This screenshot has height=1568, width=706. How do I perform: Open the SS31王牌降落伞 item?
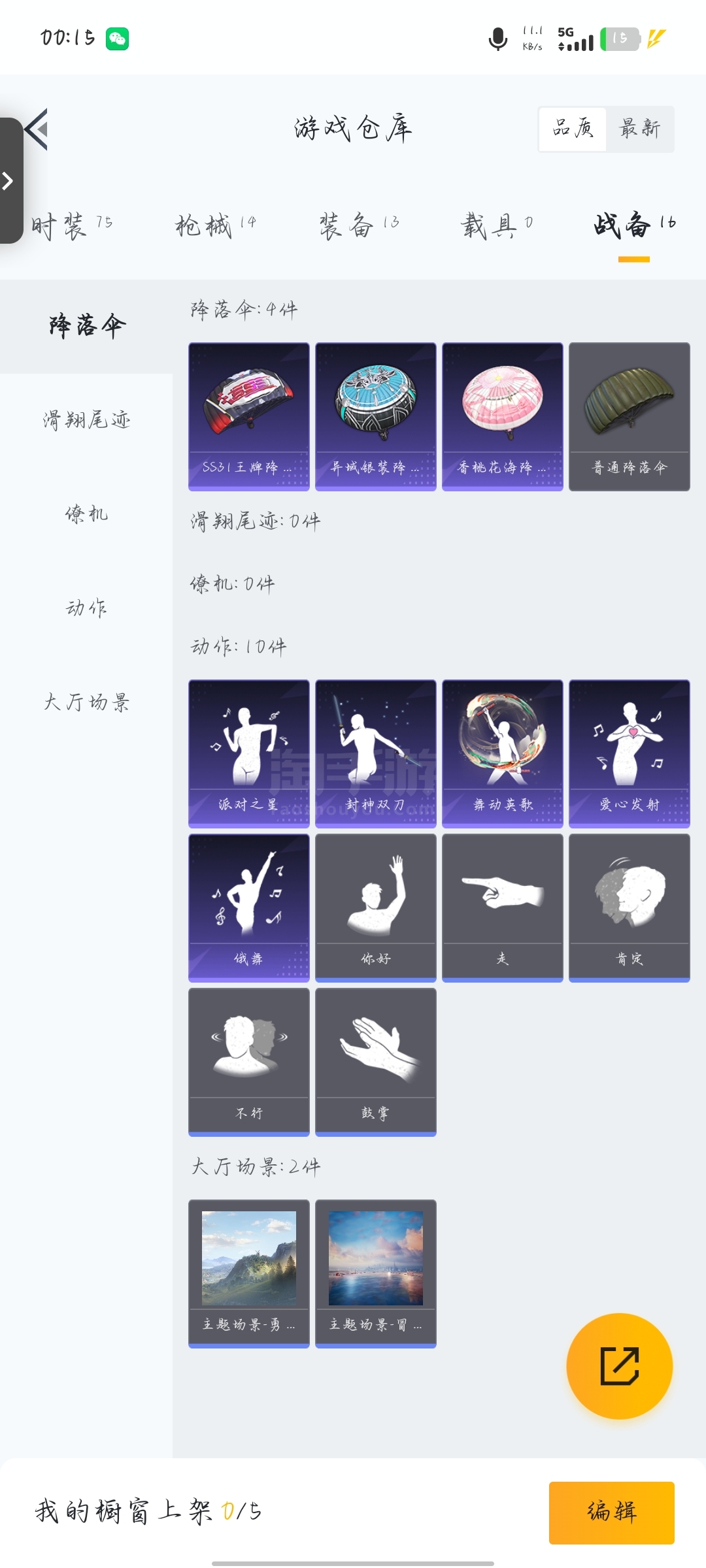pyautogui.click(x=249, y=417)
